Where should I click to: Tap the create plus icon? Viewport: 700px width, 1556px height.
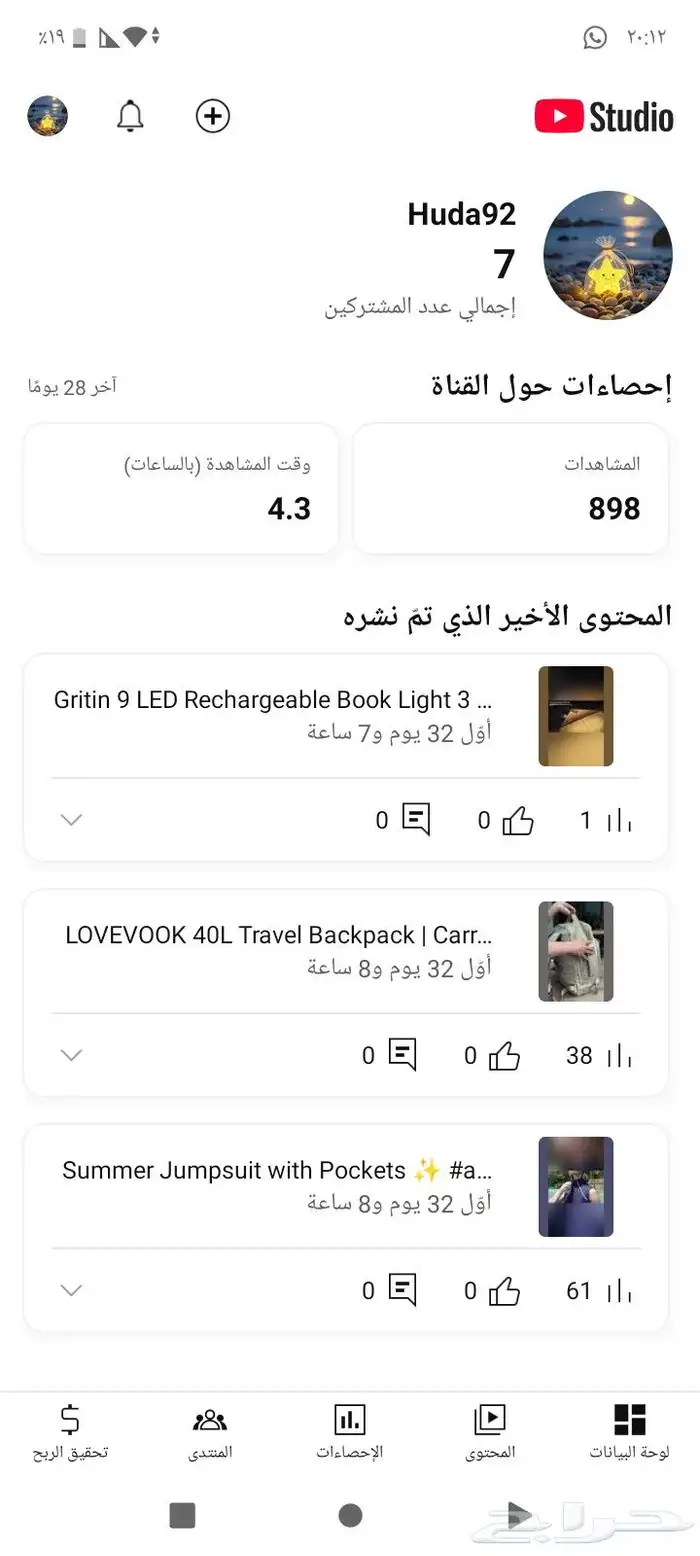click(x=212, y=116)
